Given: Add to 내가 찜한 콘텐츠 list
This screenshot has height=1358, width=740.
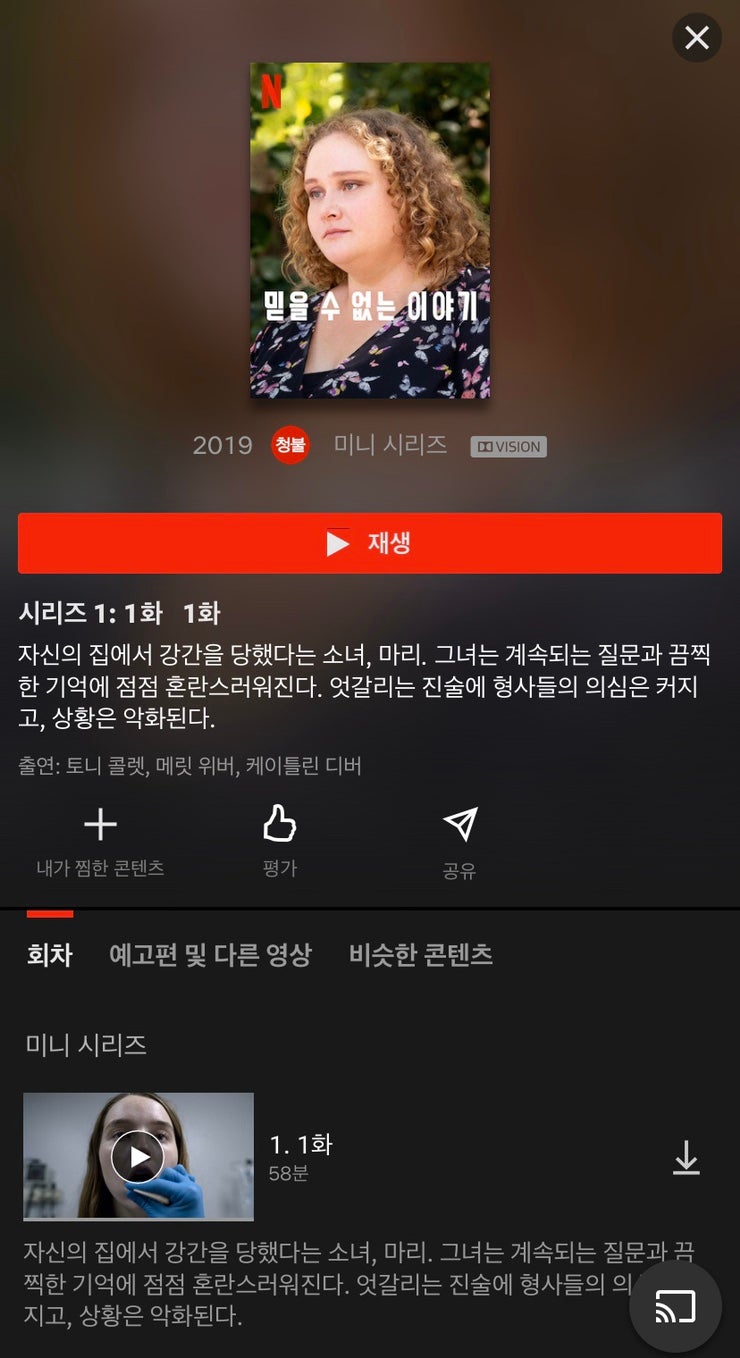Looking at the screenshot, I should pyautogui.click(x=100, y=843).
